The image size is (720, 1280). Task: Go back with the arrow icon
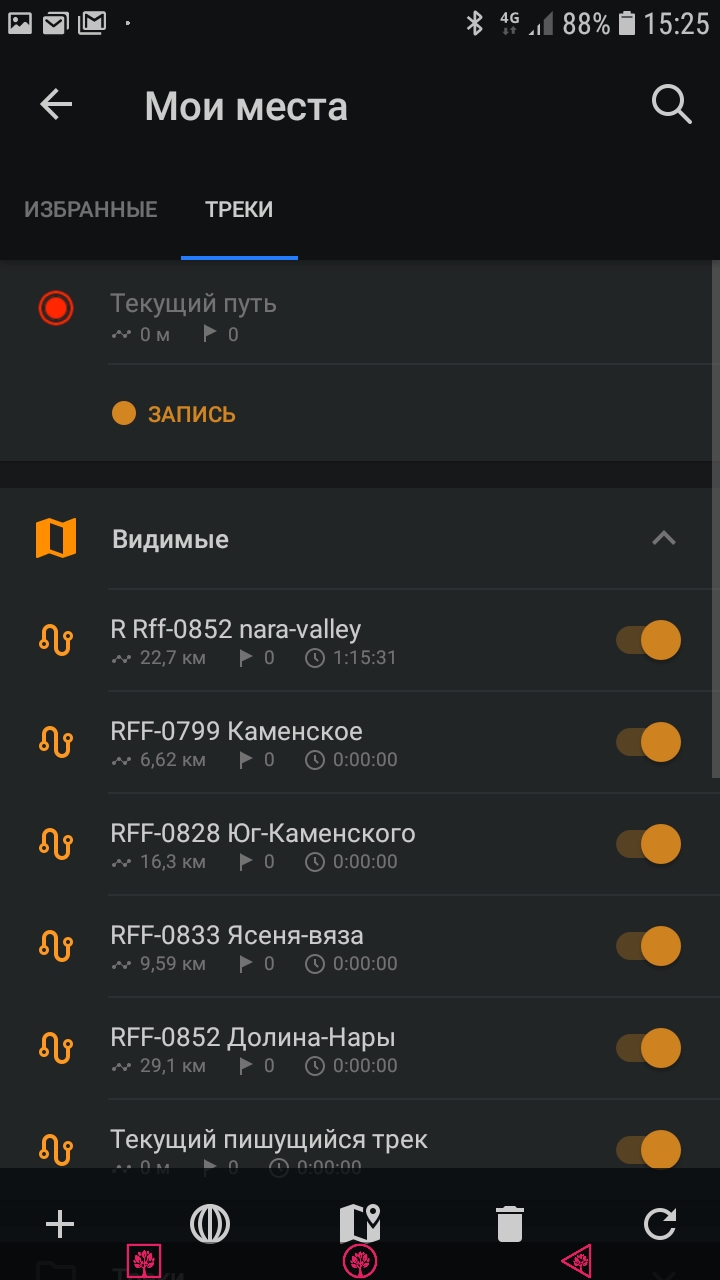click(56, 105)
